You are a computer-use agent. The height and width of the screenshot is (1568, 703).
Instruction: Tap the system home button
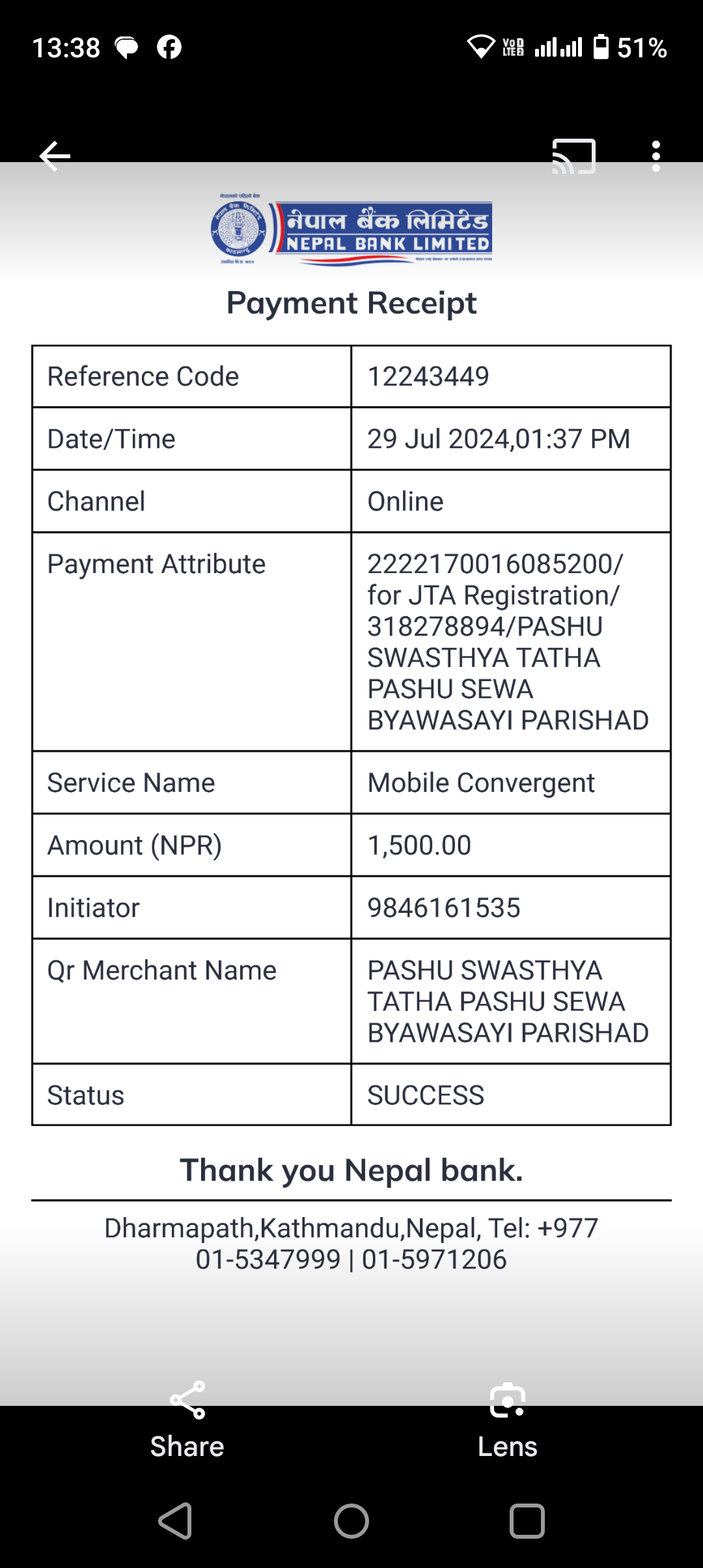tap(351, 1521)
